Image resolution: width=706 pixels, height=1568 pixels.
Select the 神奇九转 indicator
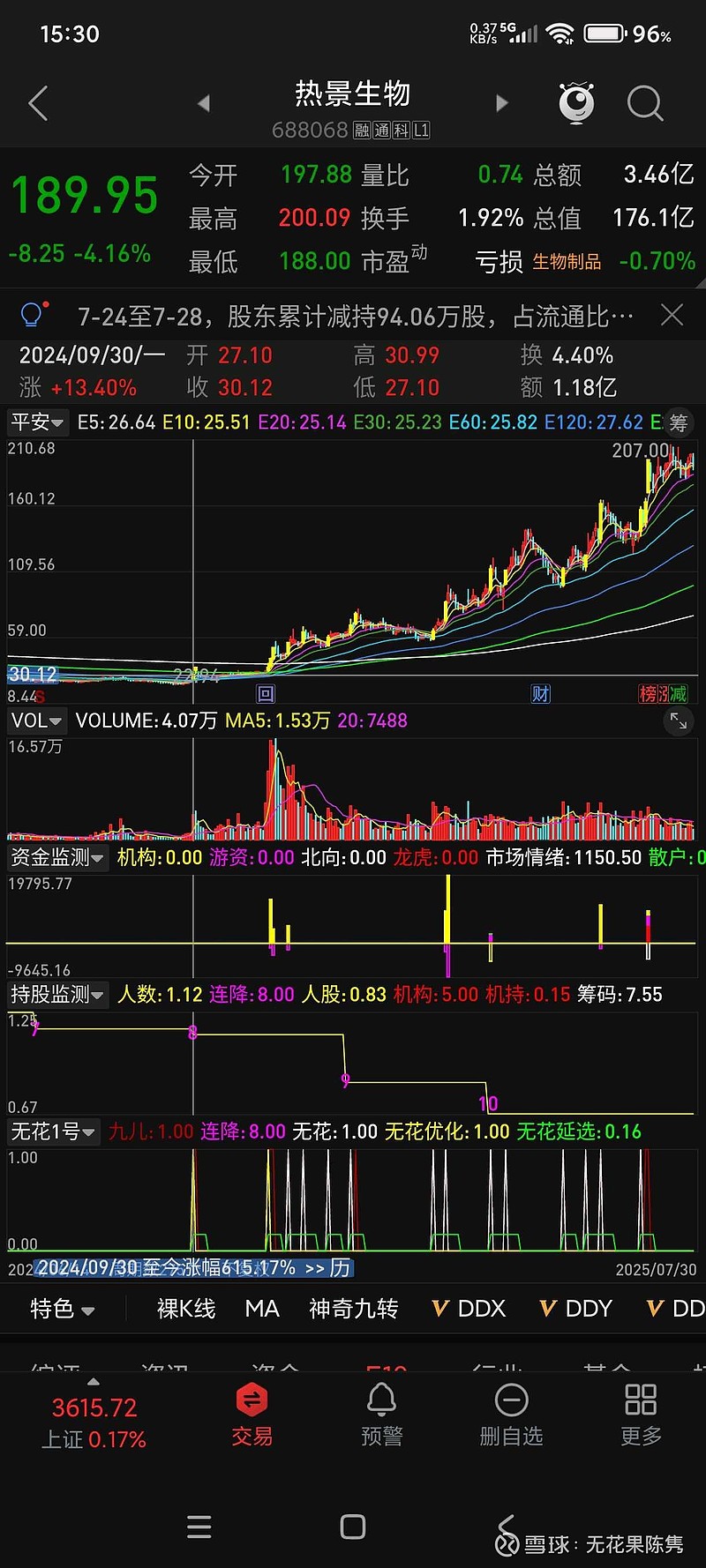pos(353,1309)
